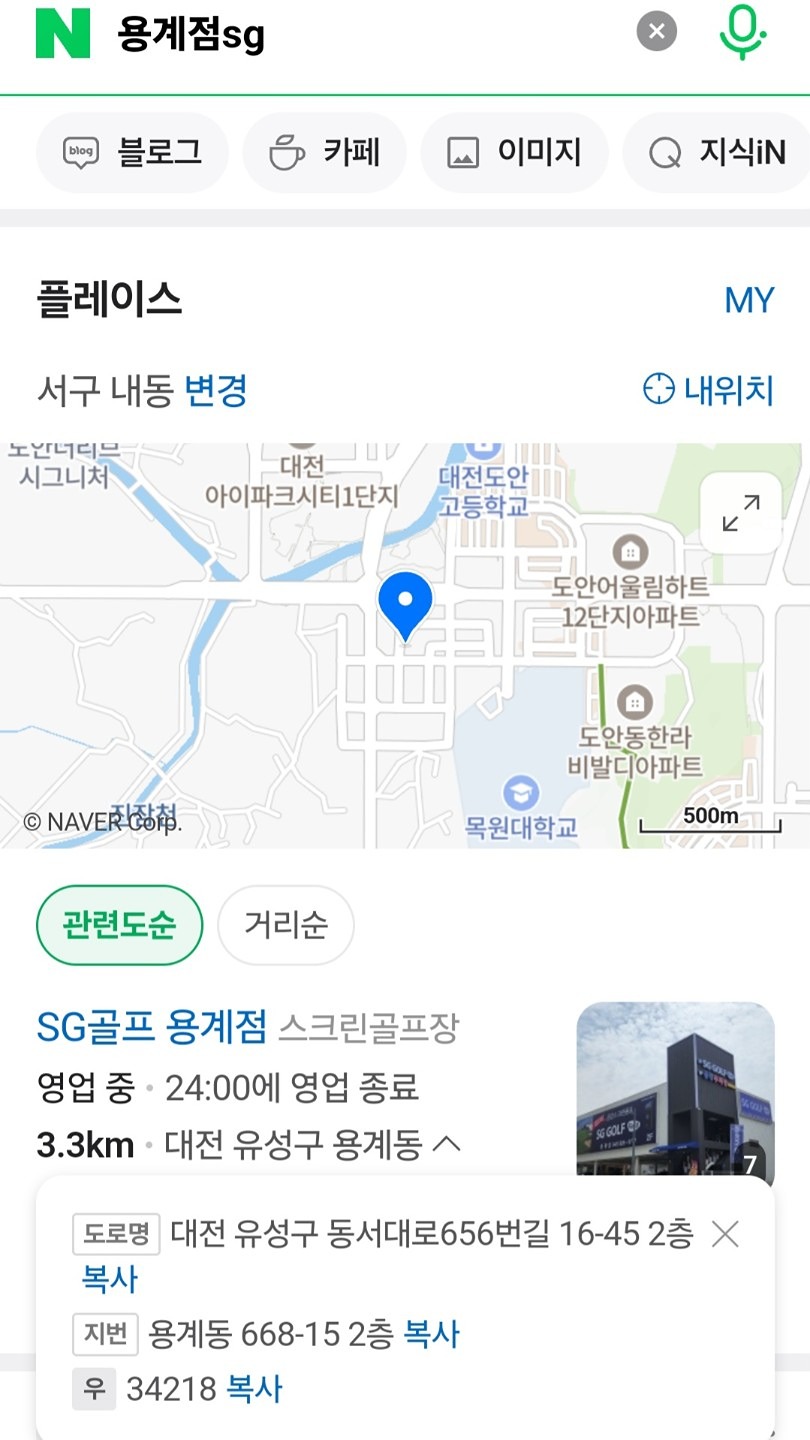The width and height of the screenshot is (810, 1440).
Task: Clear the search query with the gray X icon
Action: pos(656,30)
